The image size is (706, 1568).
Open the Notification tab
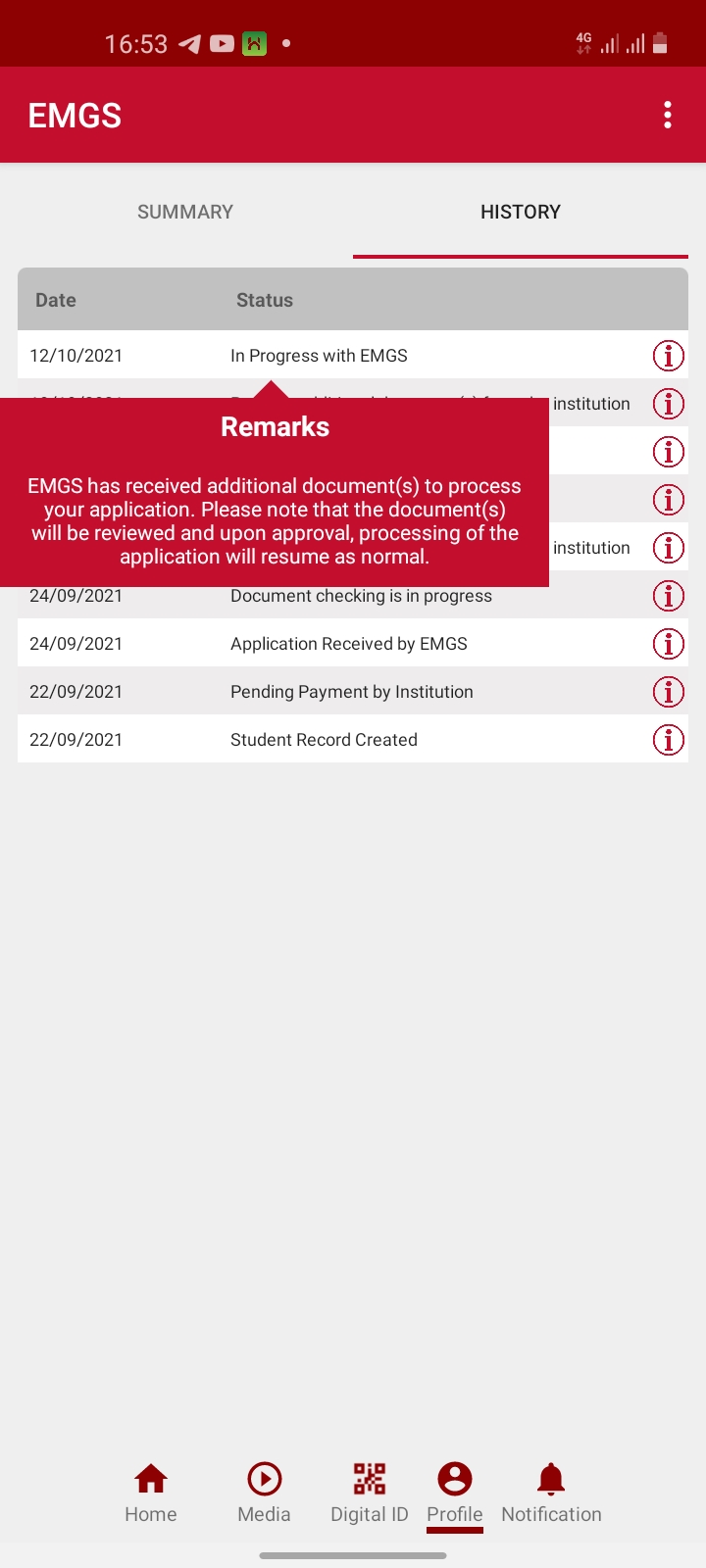point(551,1493)
